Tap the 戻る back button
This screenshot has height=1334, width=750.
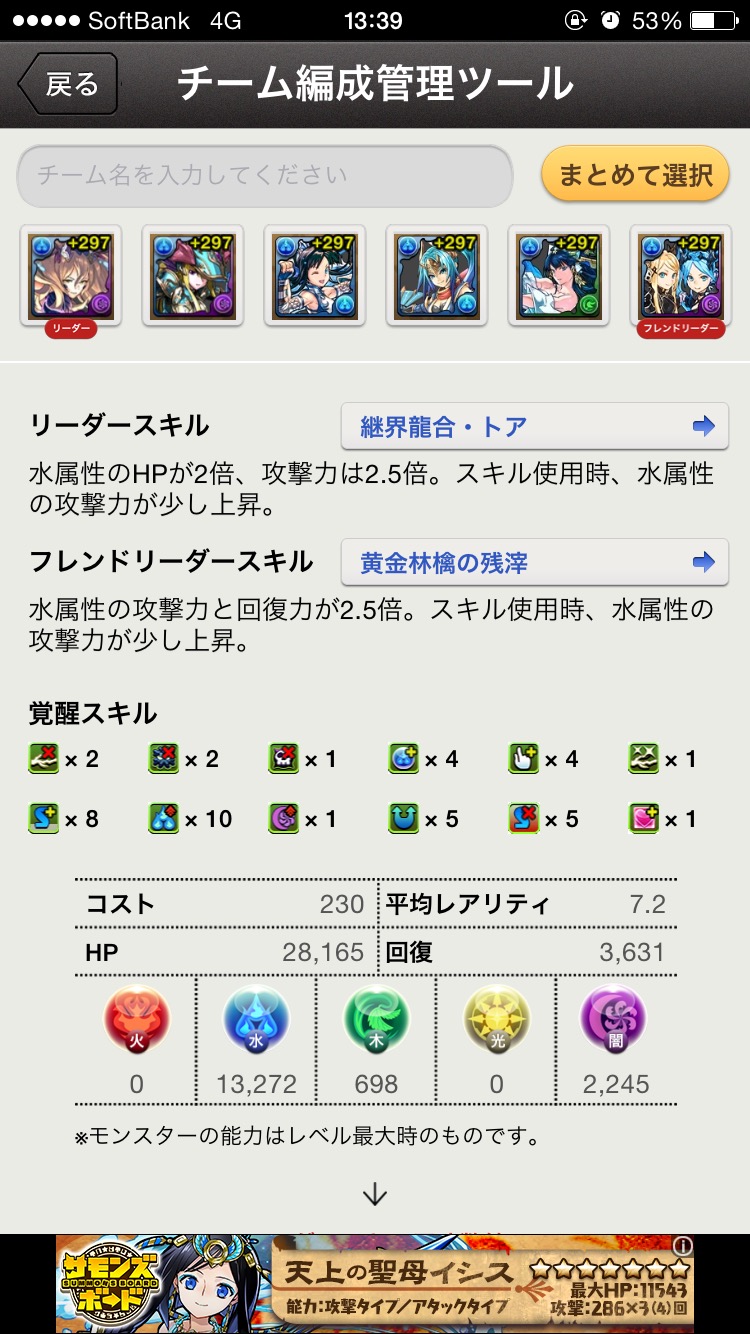[68, 84]
